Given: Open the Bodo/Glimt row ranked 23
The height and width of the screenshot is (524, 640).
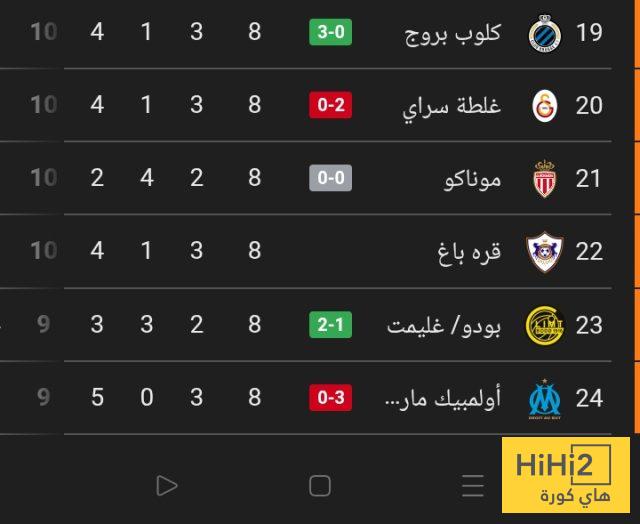Looking at the screenshot, I should (442, 325).
